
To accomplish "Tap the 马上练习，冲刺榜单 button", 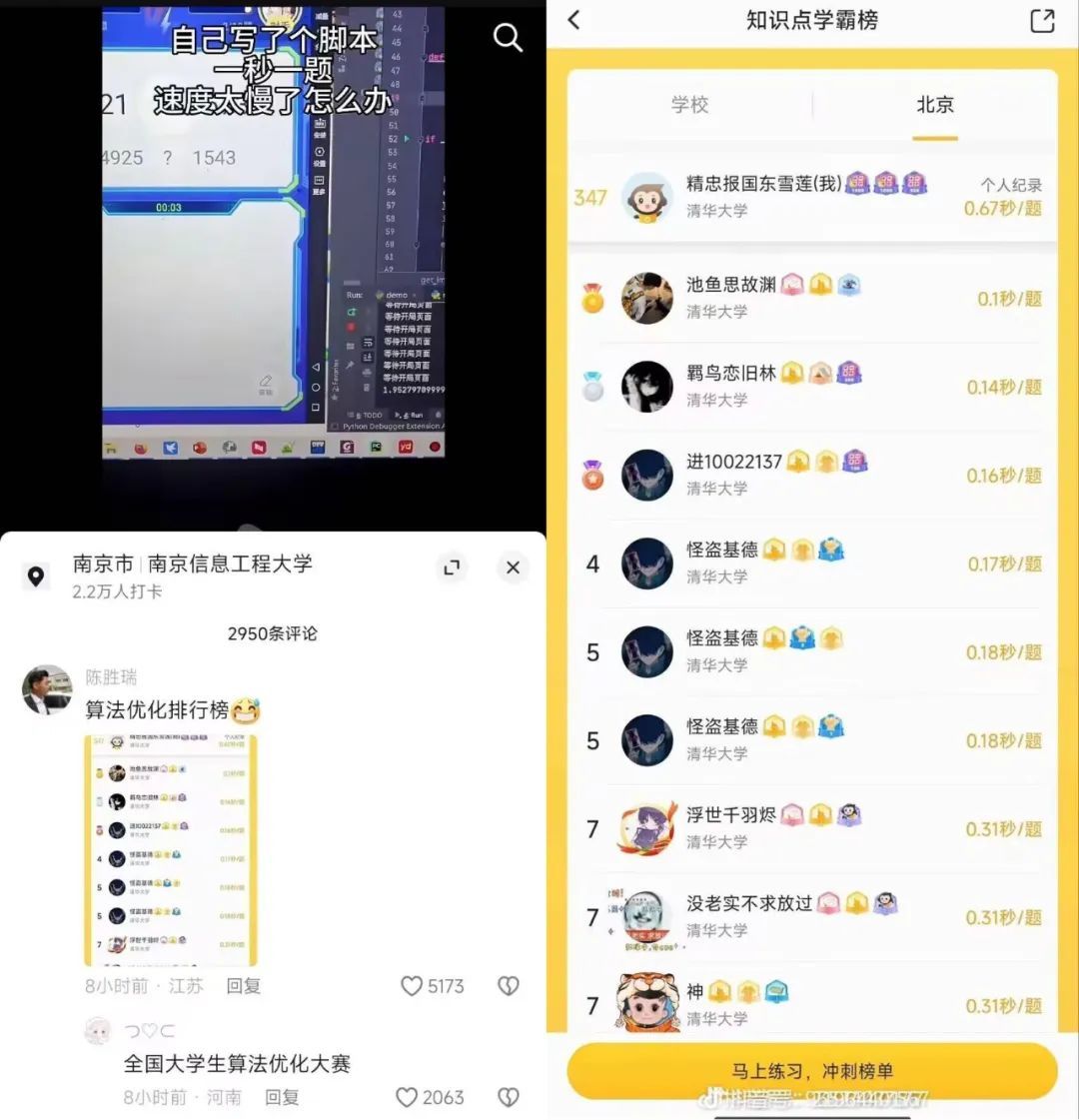I will 813,1071.
